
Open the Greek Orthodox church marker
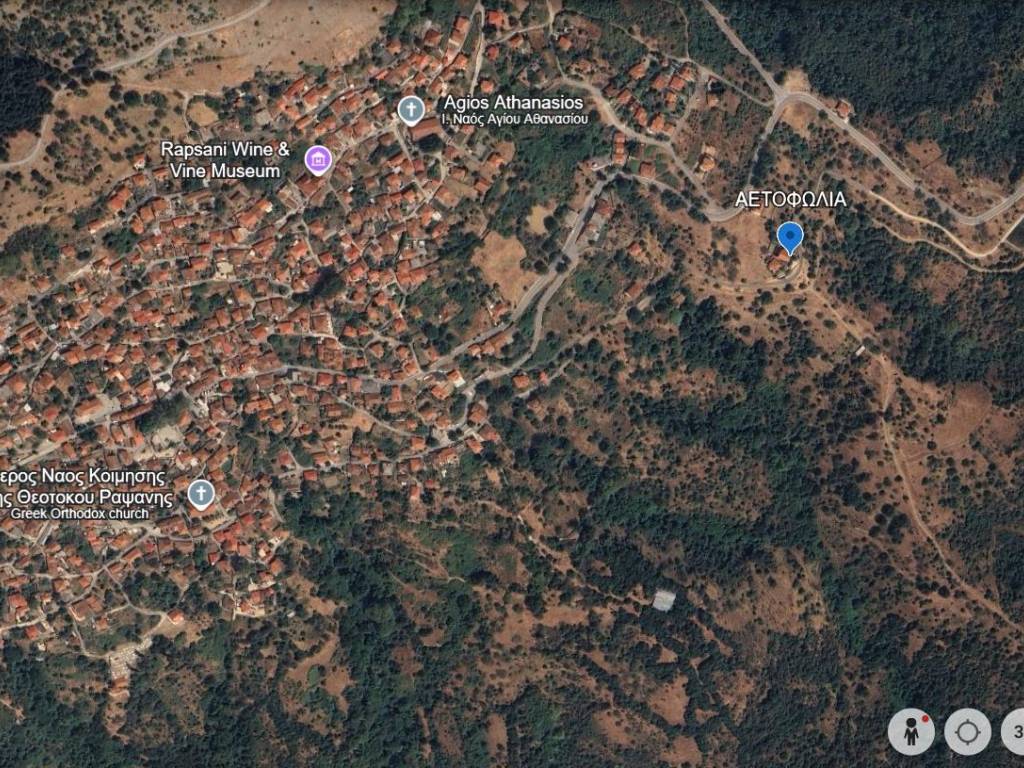201,493
